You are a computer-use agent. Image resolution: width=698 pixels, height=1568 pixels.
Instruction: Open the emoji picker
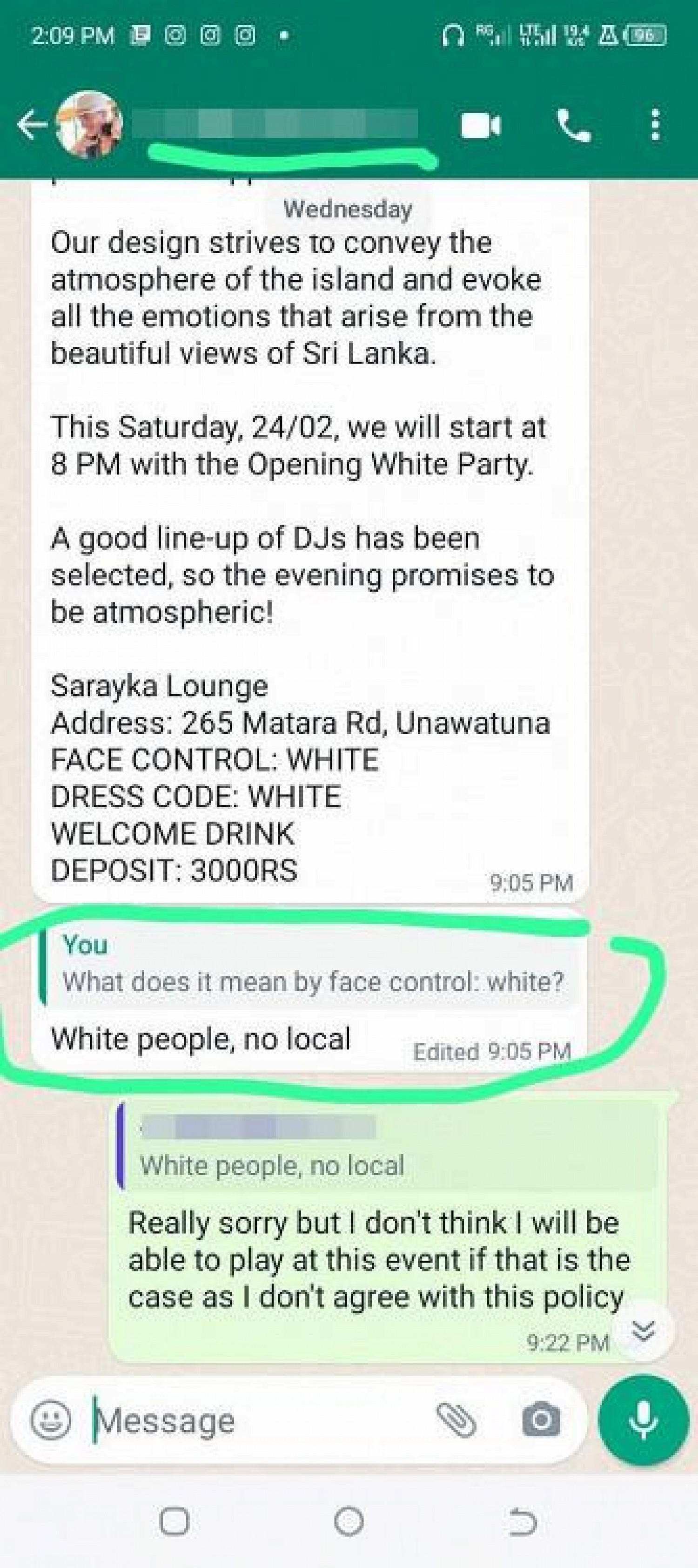coord(51,1421)
